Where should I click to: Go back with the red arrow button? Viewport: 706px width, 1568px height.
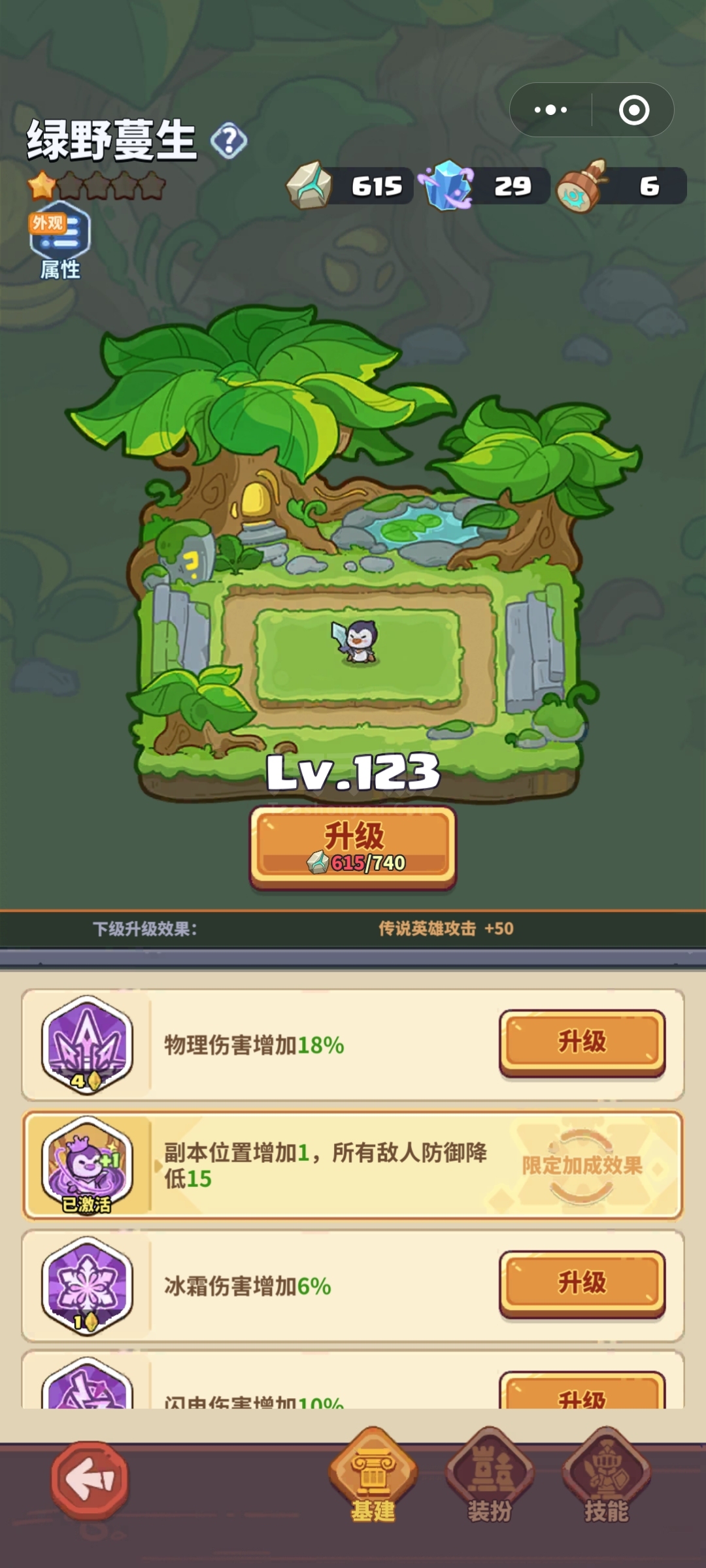(x=90, y=1480)
